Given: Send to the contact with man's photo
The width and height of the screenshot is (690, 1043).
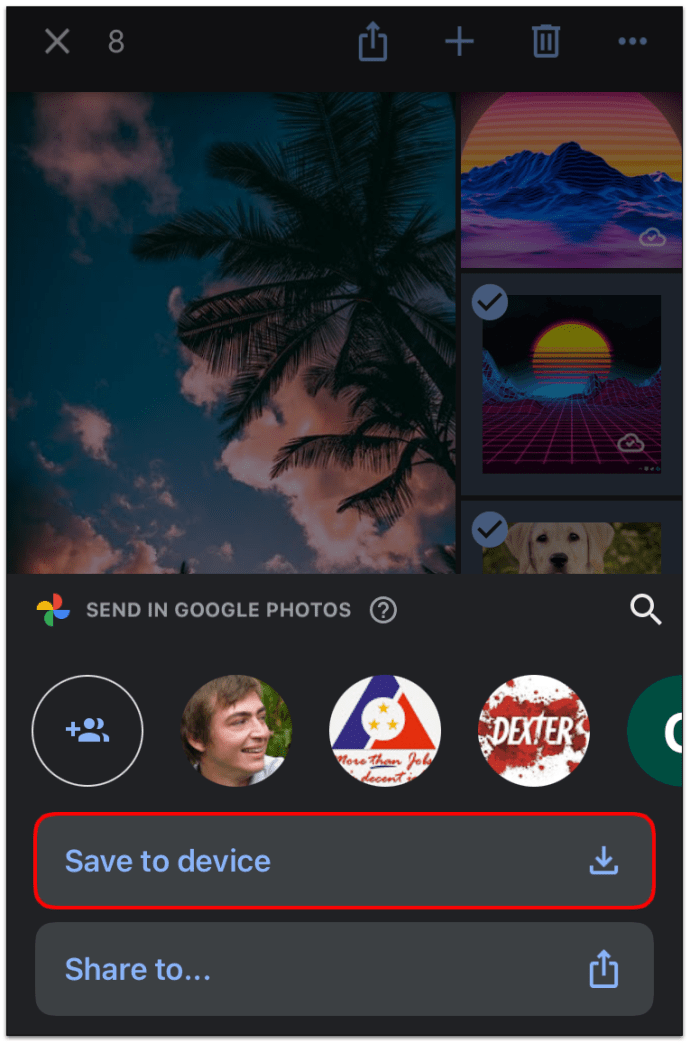Looking at the screenshot, I should (237, 731).
